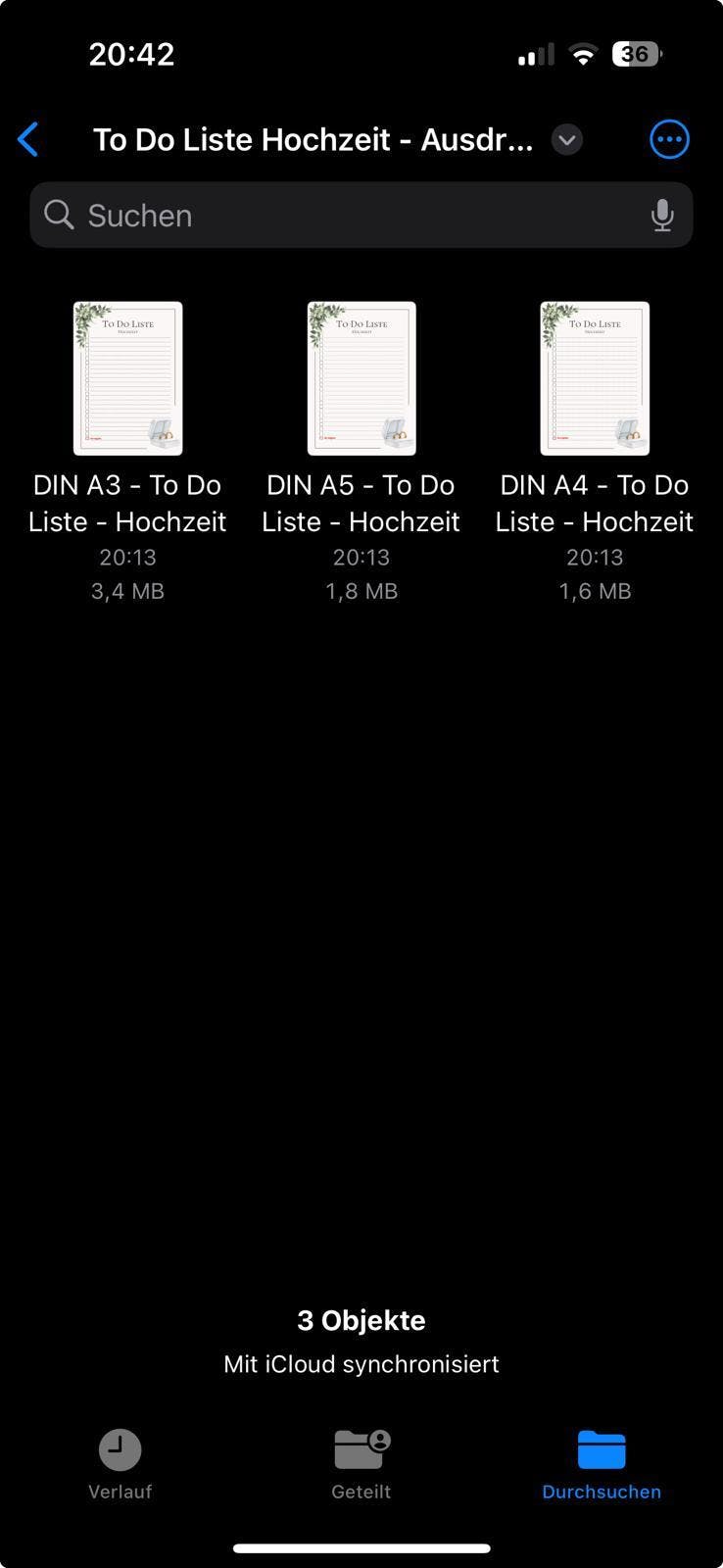Switch to the Geteilt tab
This screenshot has width=723, height=1568.
pyautogui.click(x=361, y=1464)
